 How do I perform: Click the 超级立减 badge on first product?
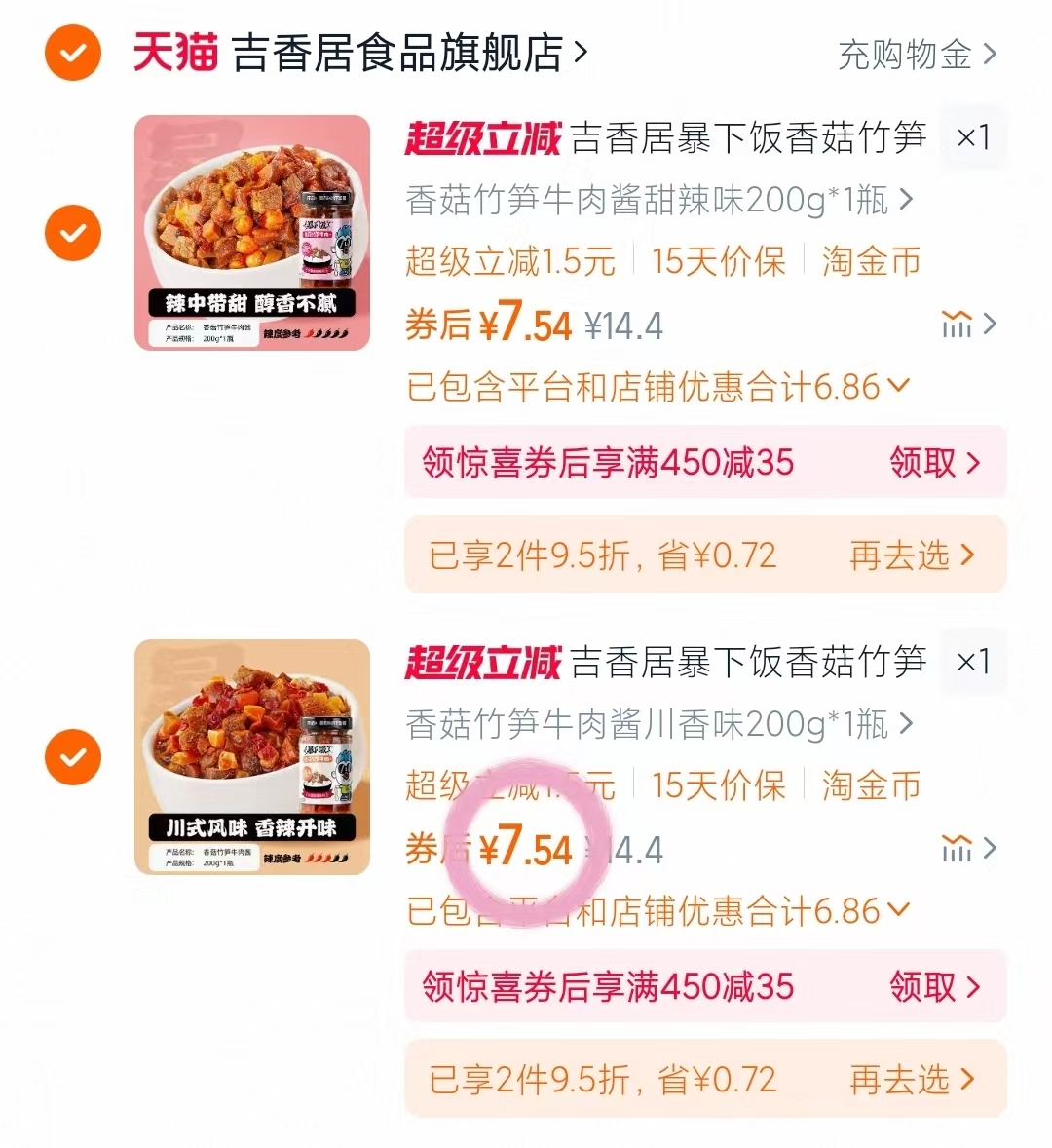click(x=481, y=139)
